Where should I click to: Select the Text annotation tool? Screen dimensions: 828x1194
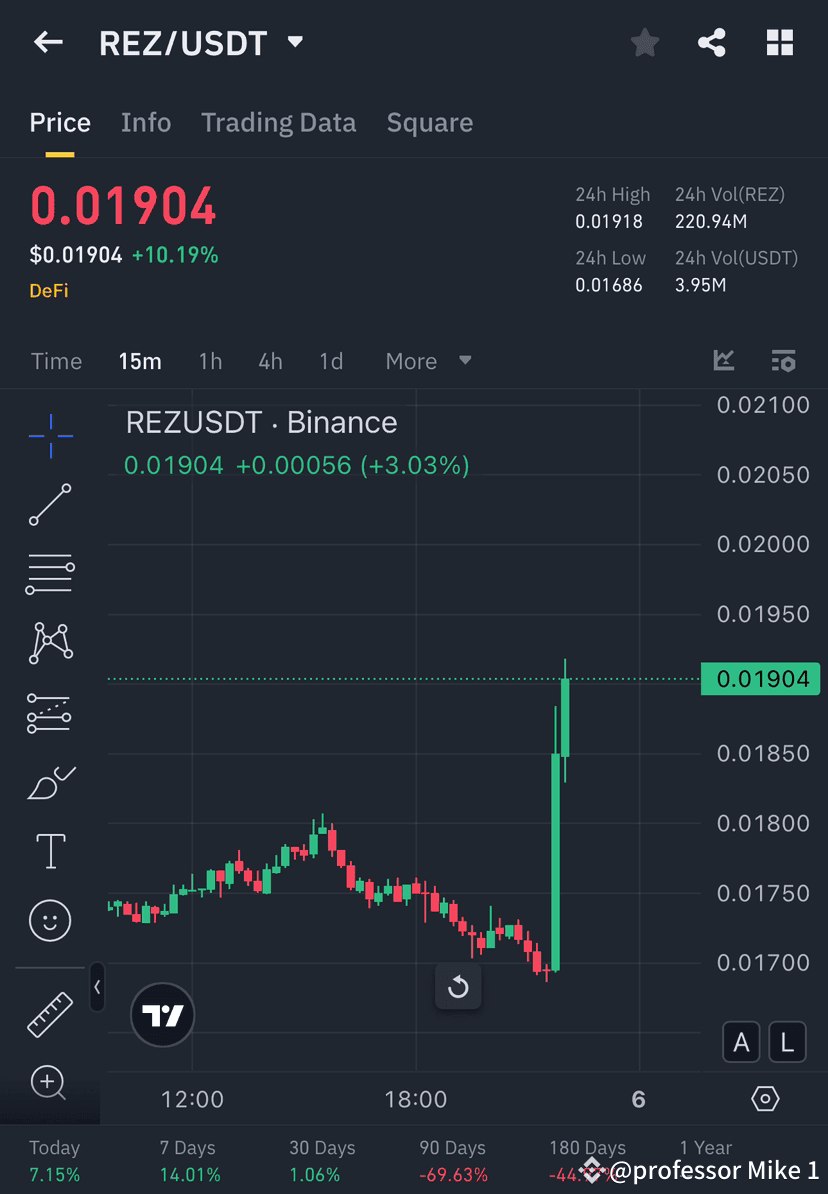[50, 850]
